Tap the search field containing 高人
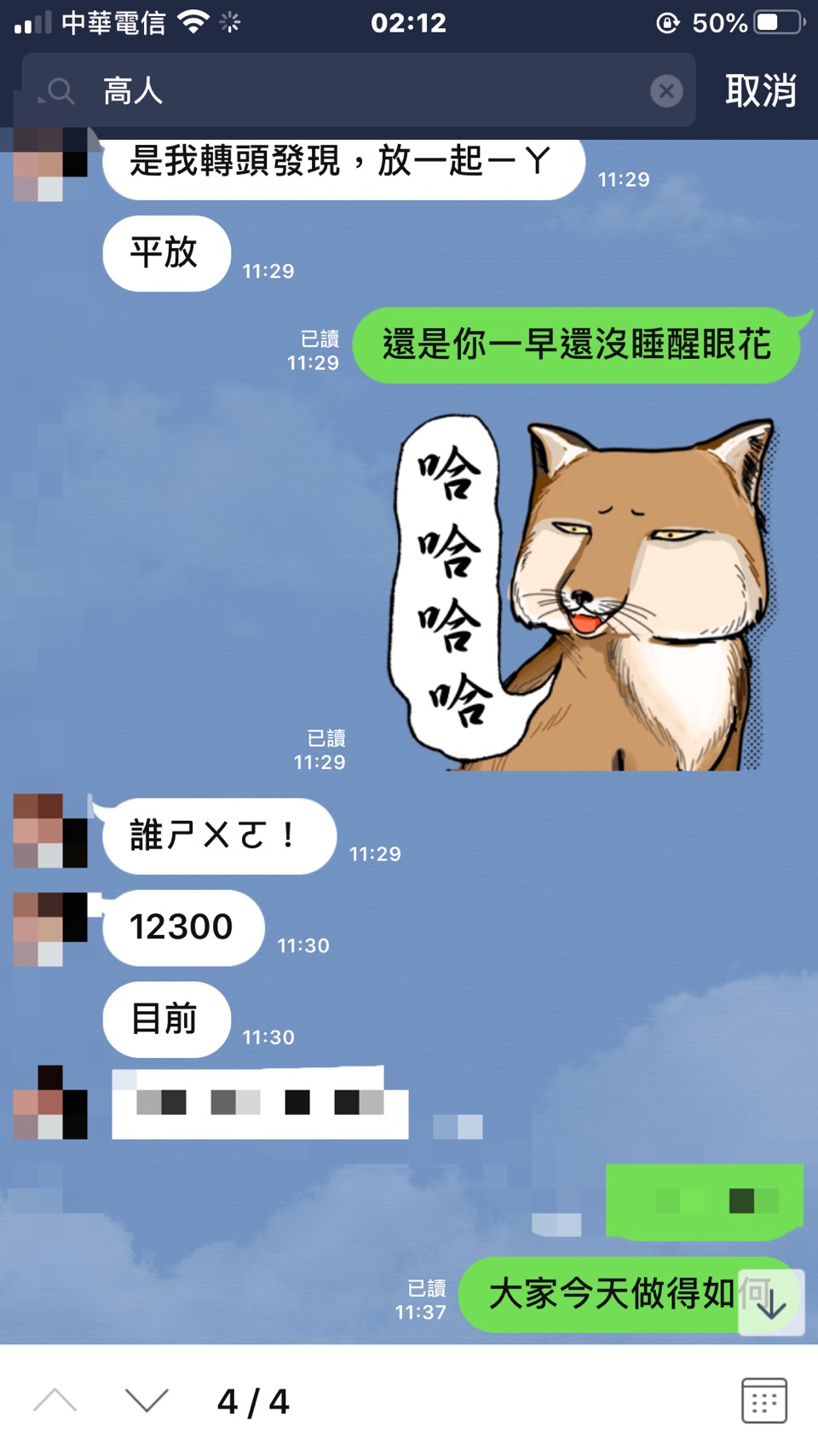The width and height of the screenshot is (818, 1456). (x=358, y=90)
